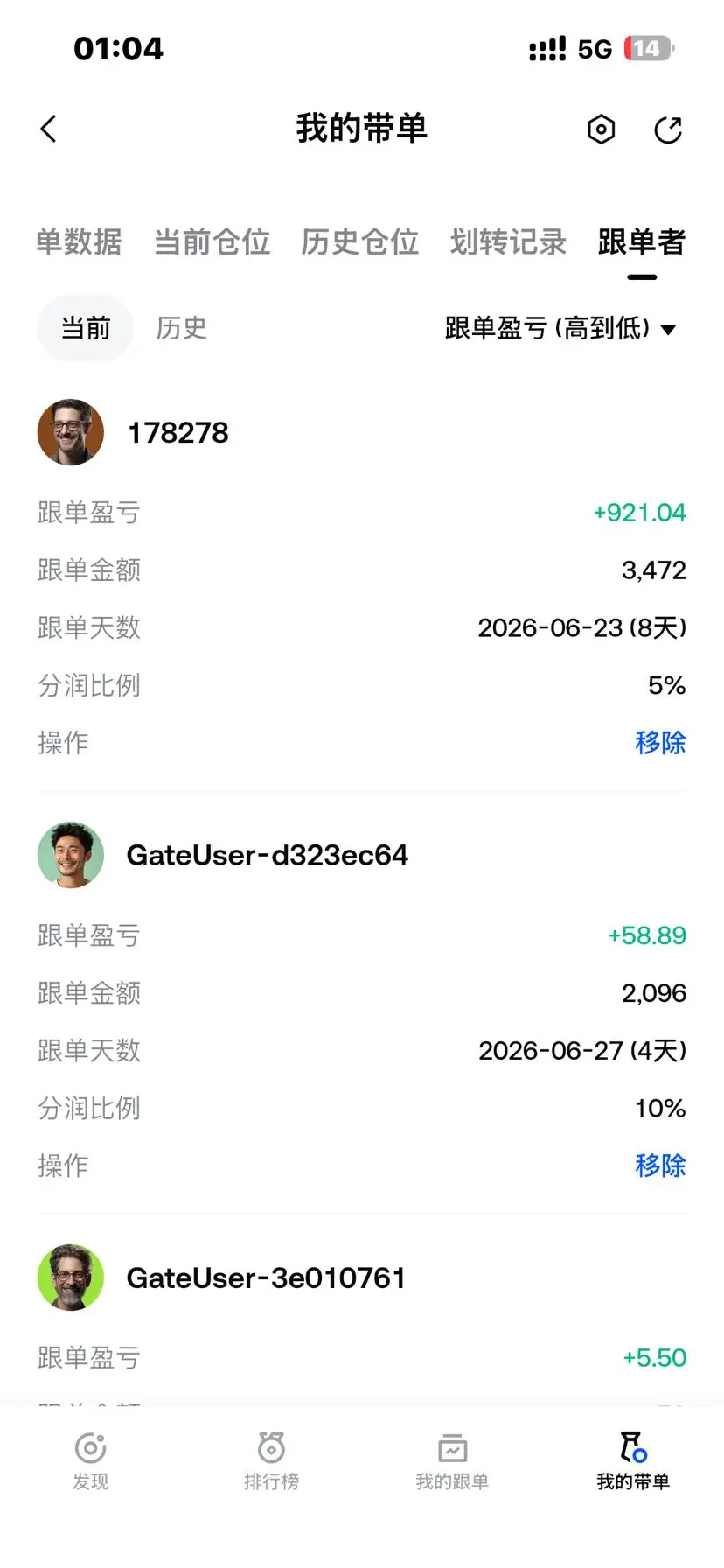Open the hexagon settings icon
The width and height of the screenshot is (724, 1568).
pos(601,129)
